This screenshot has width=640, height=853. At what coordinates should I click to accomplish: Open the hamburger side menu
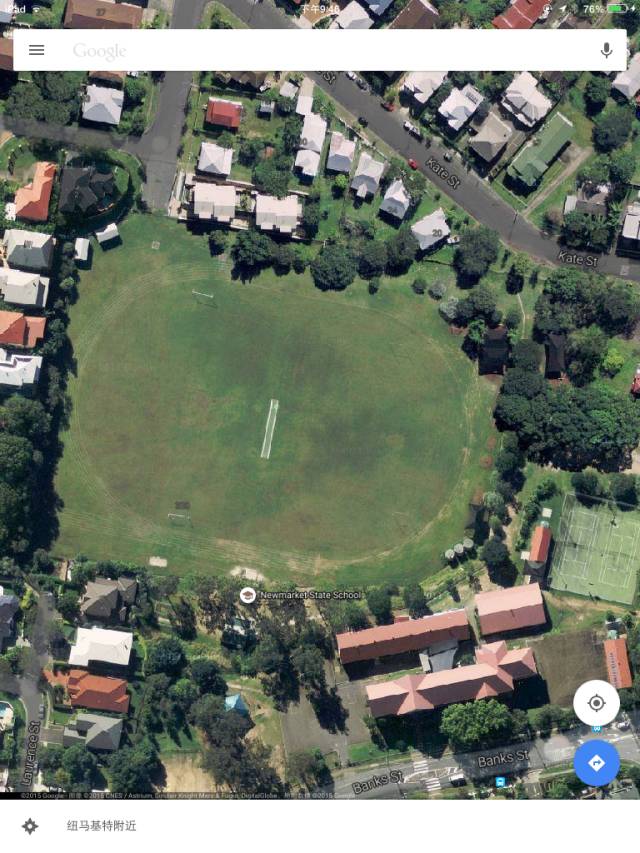pos(36,50)
